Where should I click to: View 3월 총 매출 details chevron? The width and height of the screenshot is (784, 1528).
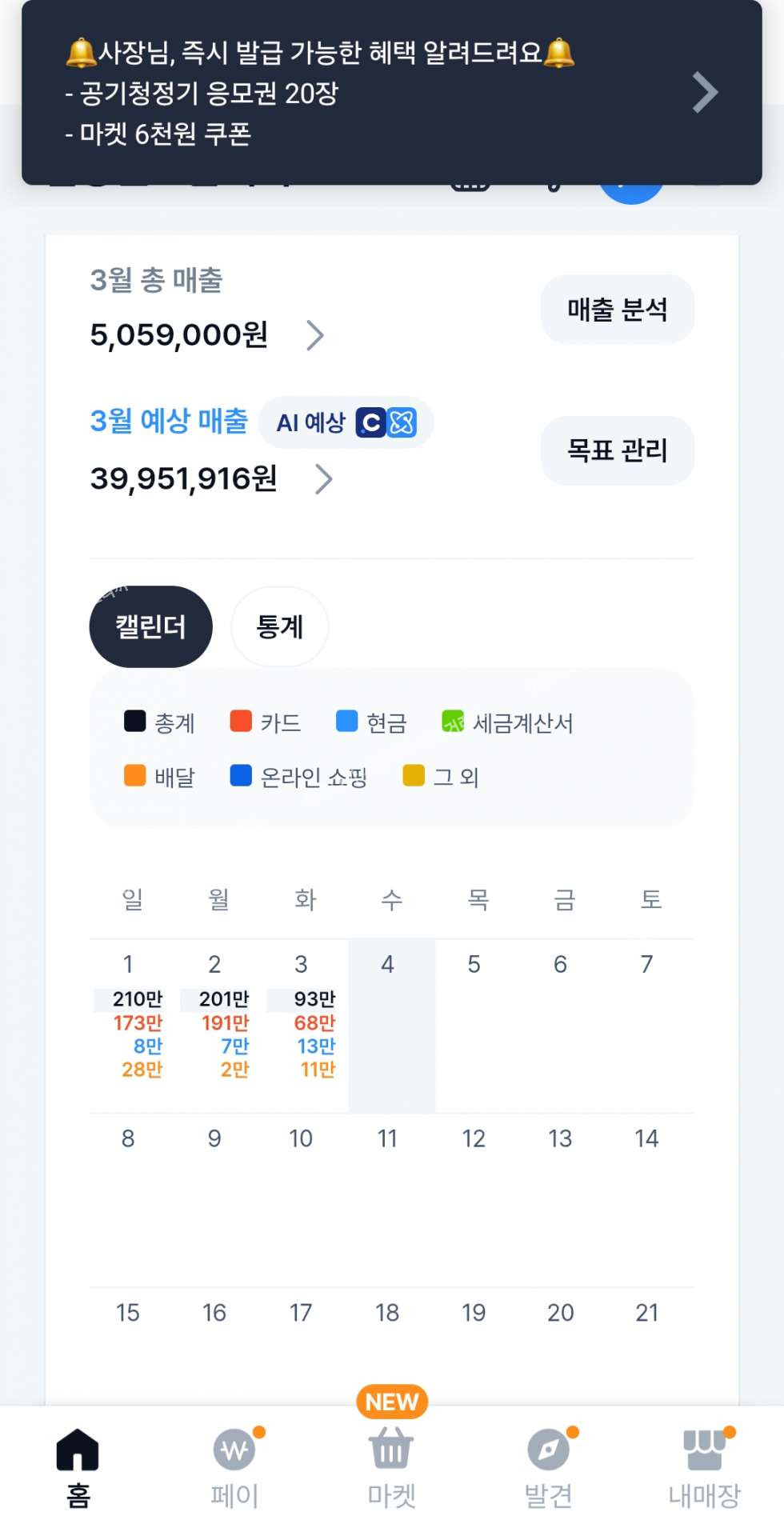pos(315,335)
